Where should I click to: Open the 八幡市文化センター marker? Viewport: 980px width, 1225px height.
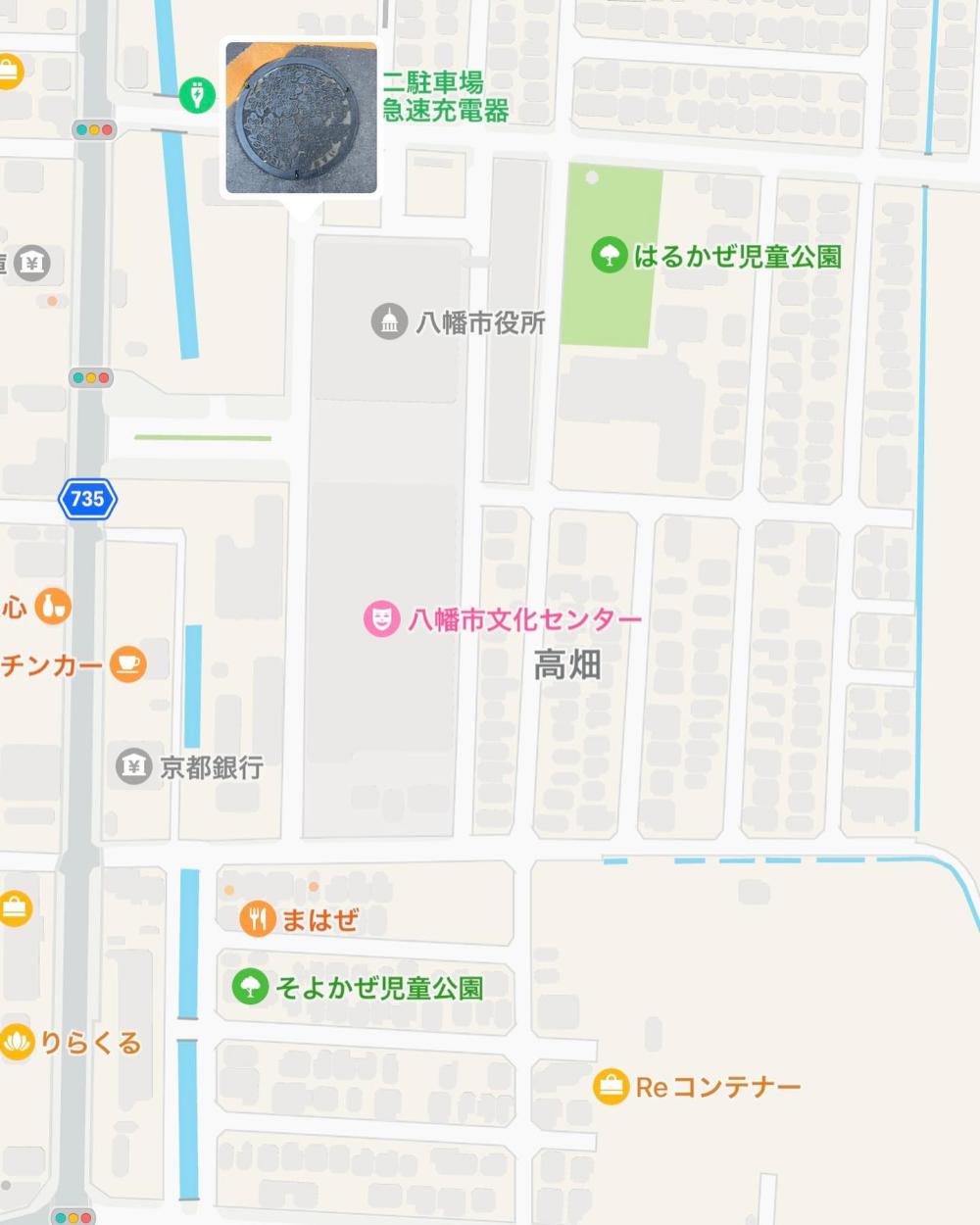coord(381,618)
